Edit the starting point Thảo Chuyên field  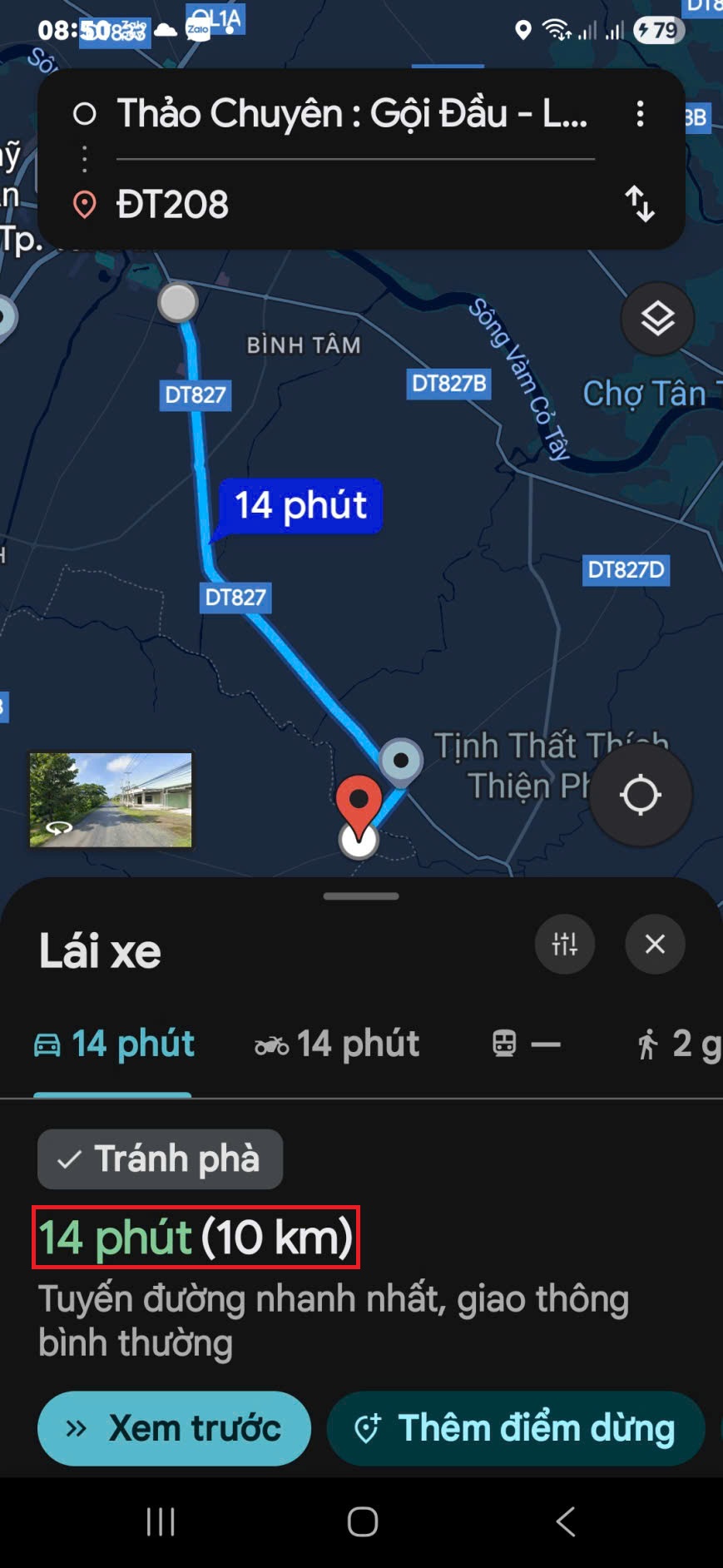pyautogui.click(x=353, y=114)
